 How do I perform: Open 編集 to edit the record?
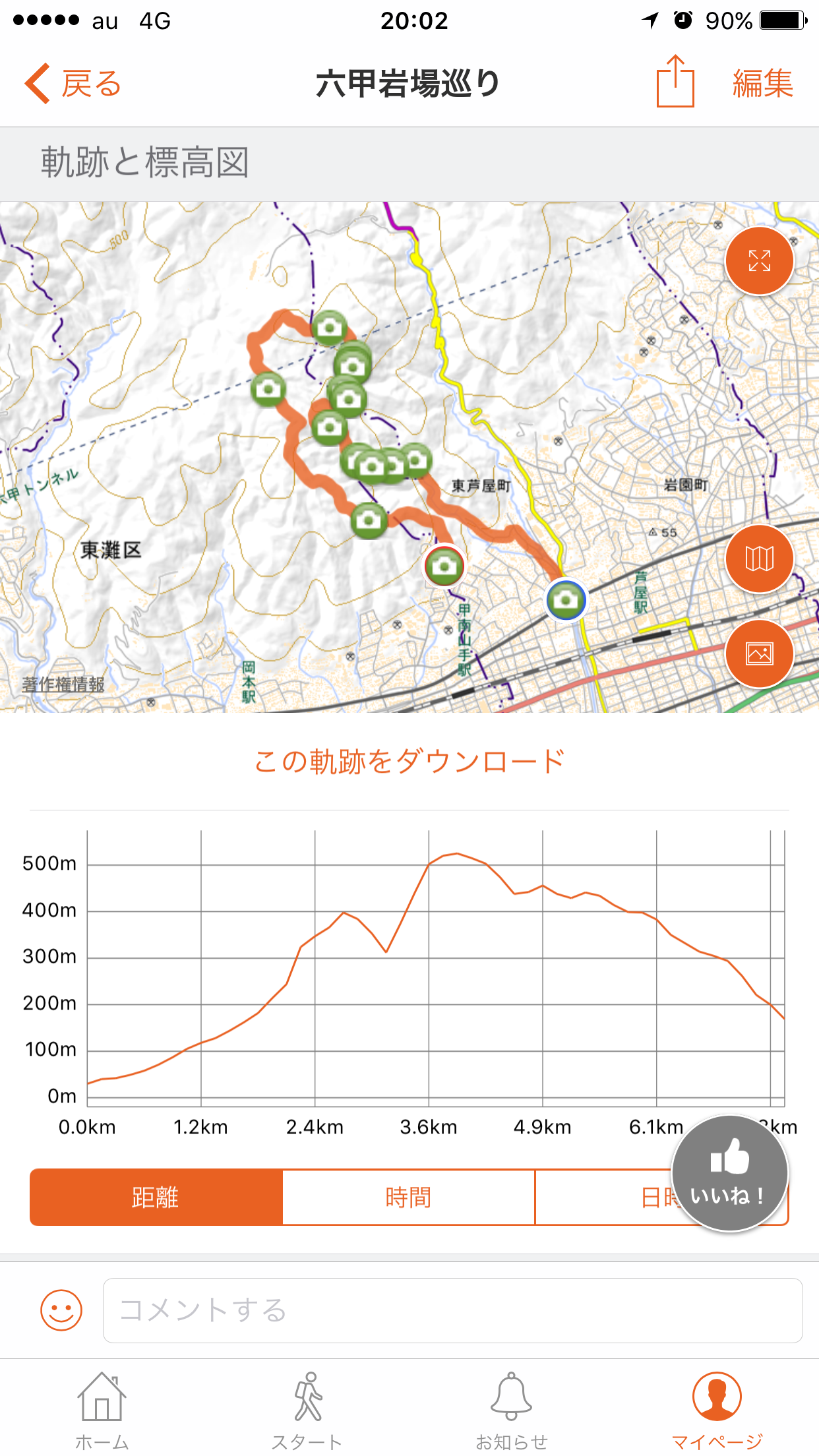pos(762,84)
